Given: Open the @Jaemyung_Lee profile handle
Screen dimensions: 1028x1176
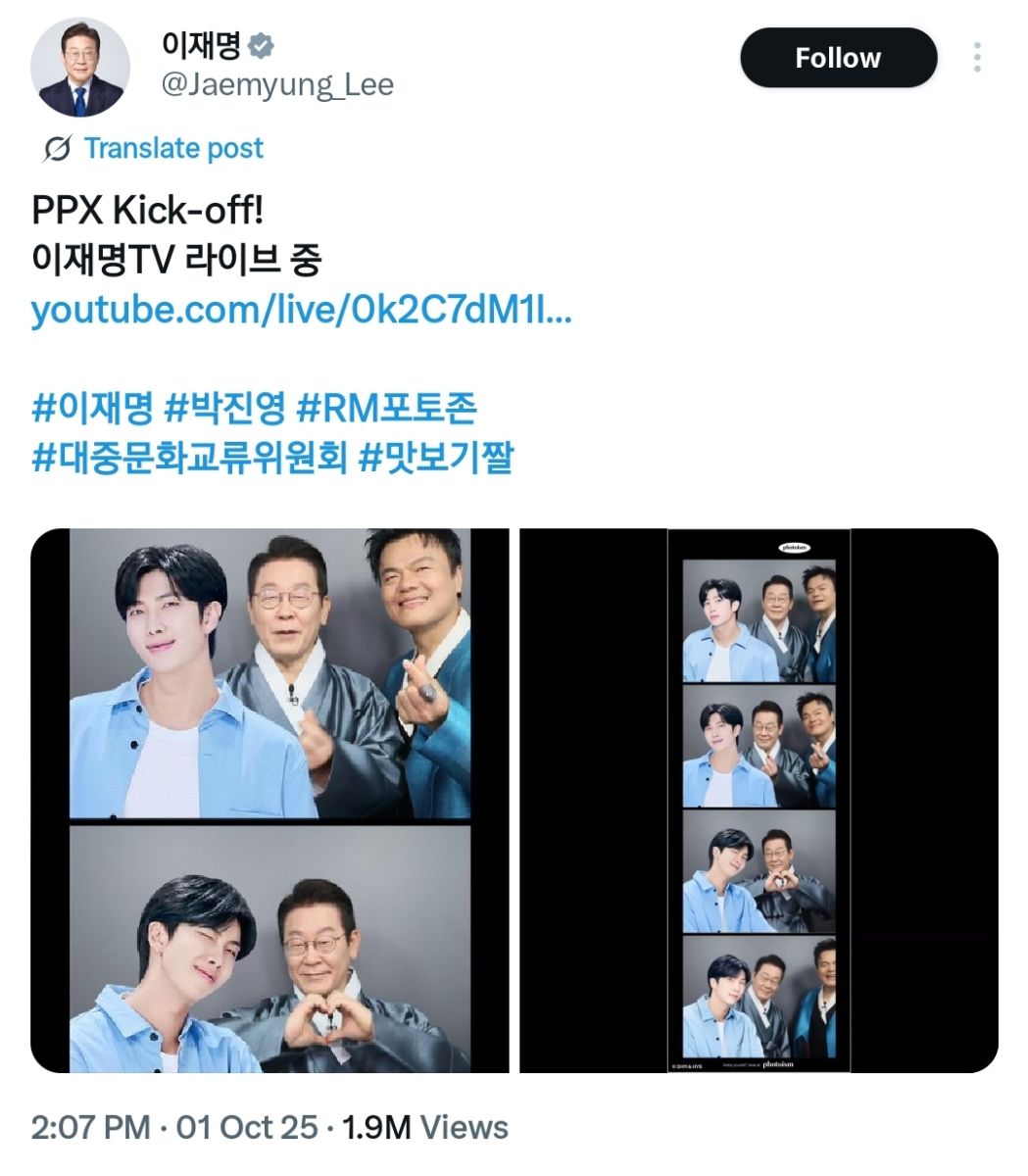Looking at the screenshot, I should point(276,85).
